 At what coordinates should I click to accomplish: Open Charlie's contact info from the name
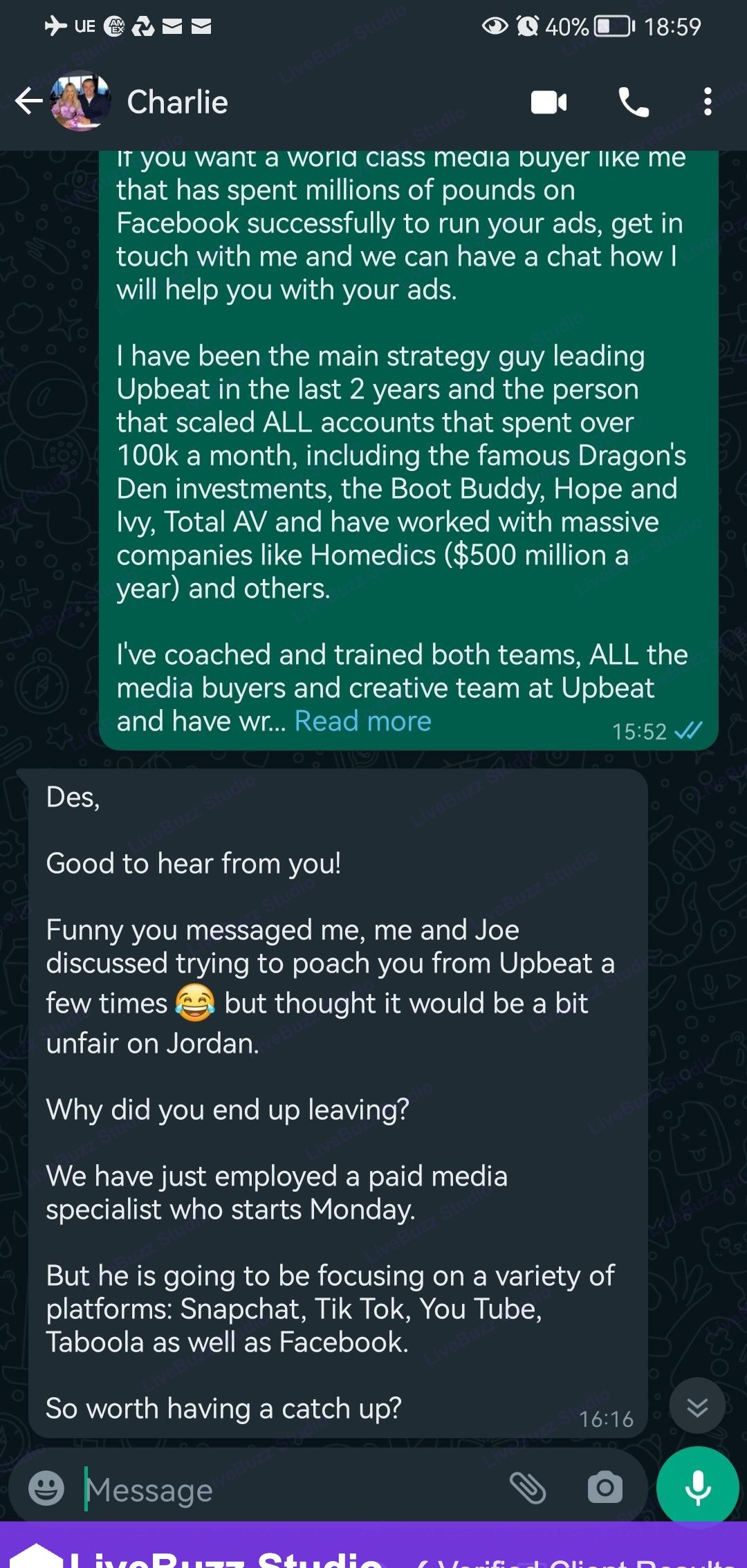click(x=177, y=102)
